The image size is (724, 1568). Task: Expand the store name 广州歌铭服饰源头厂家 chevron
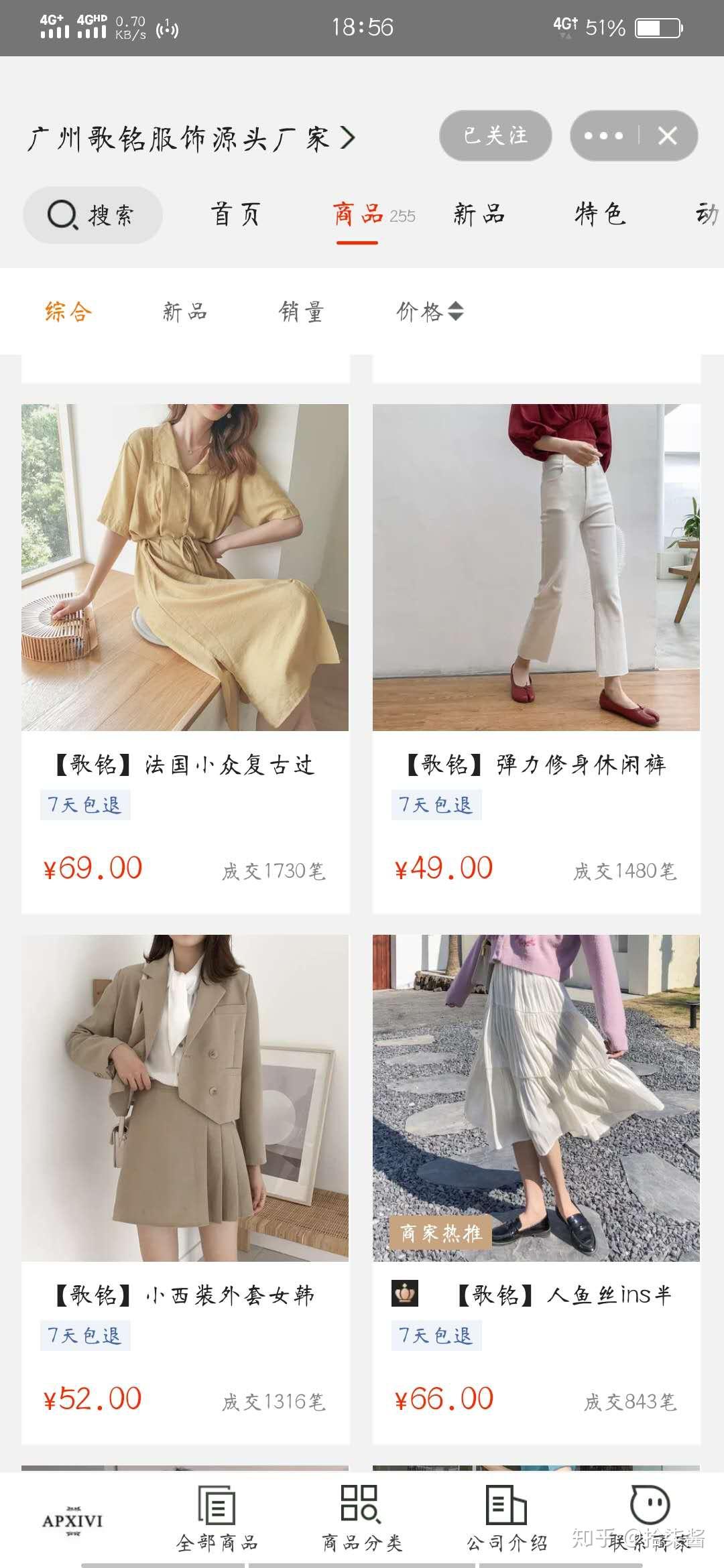tap(348, 139)
